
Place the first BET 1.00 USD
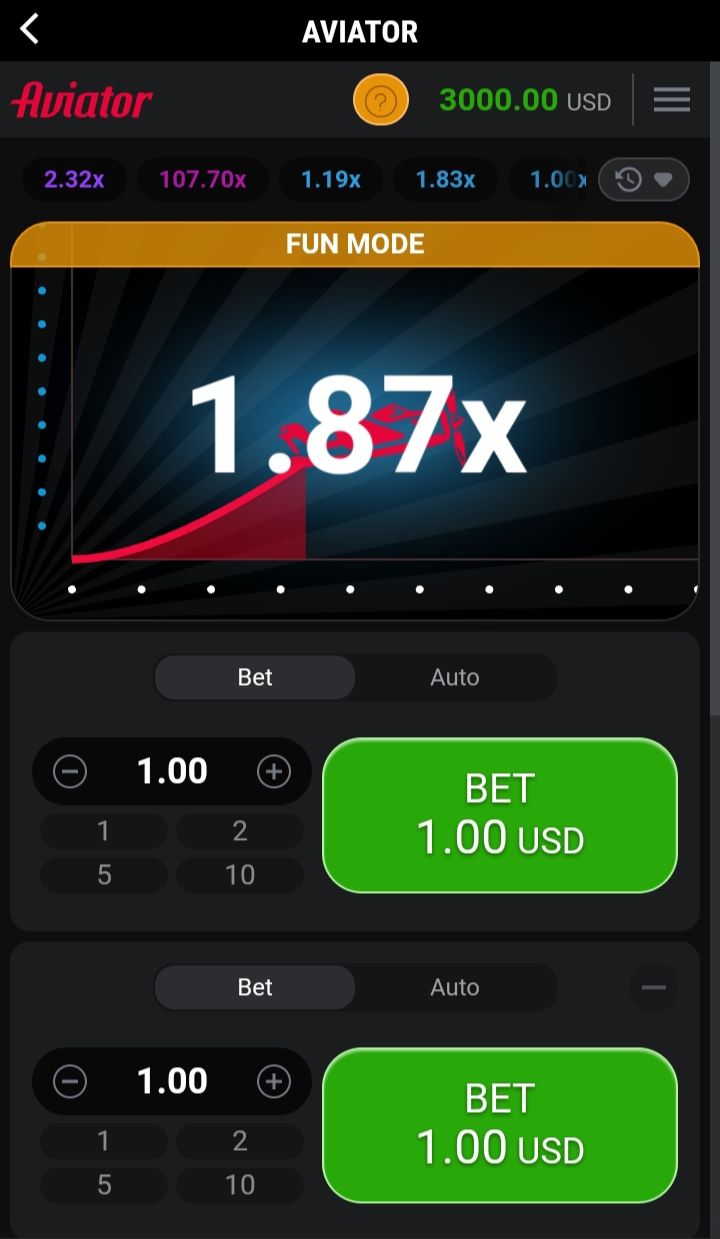499,815
